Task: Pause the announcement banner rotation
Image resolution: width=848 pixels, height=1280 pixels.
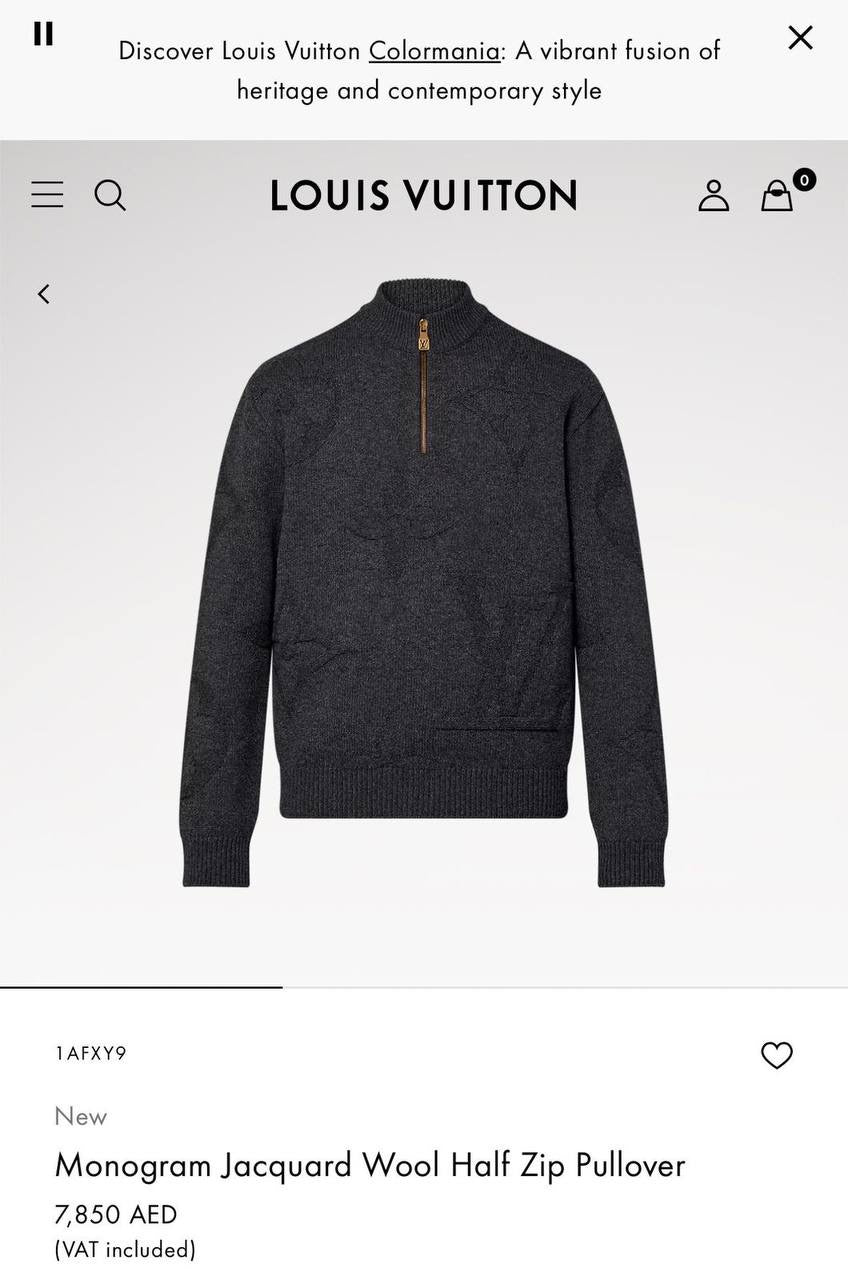Action: pos(43,35)
